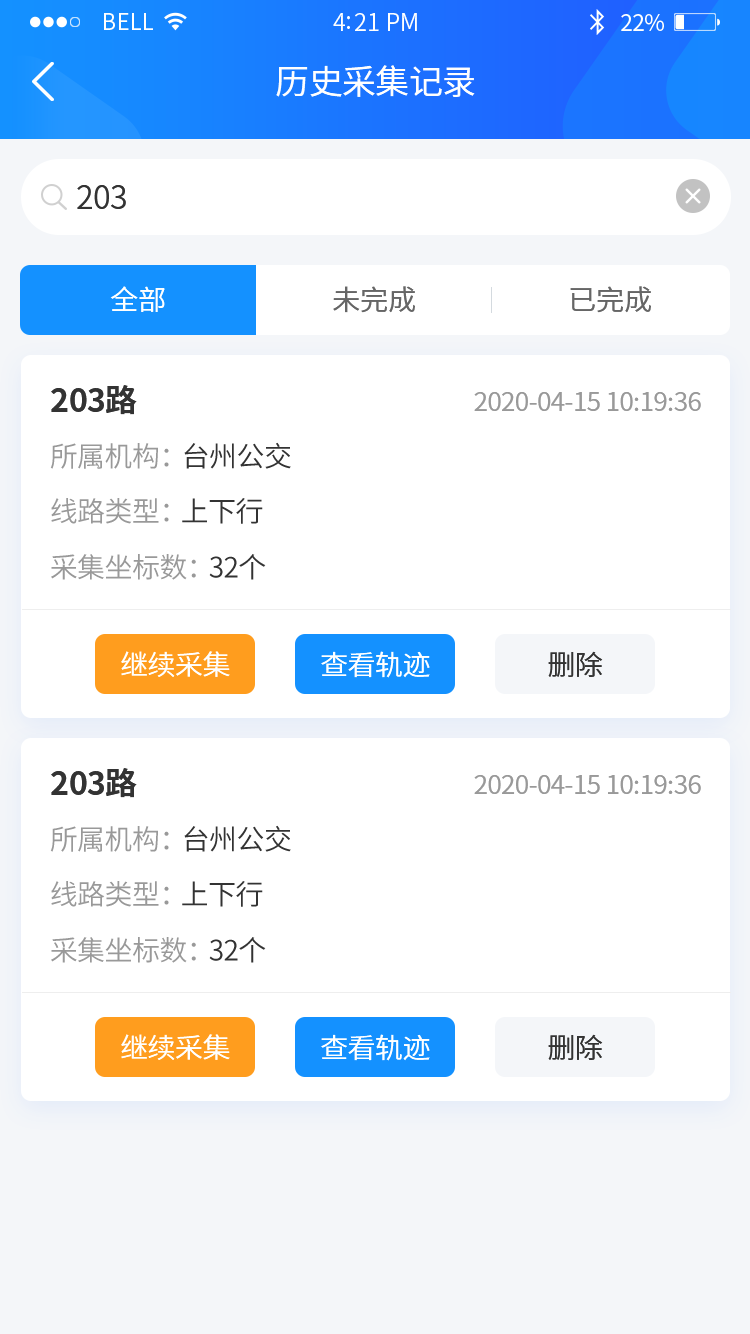This screenshot has height=1334, width=750.
Task: Tap 查看轨迹 on the first 203路 record
Action: tap(374, 663)
